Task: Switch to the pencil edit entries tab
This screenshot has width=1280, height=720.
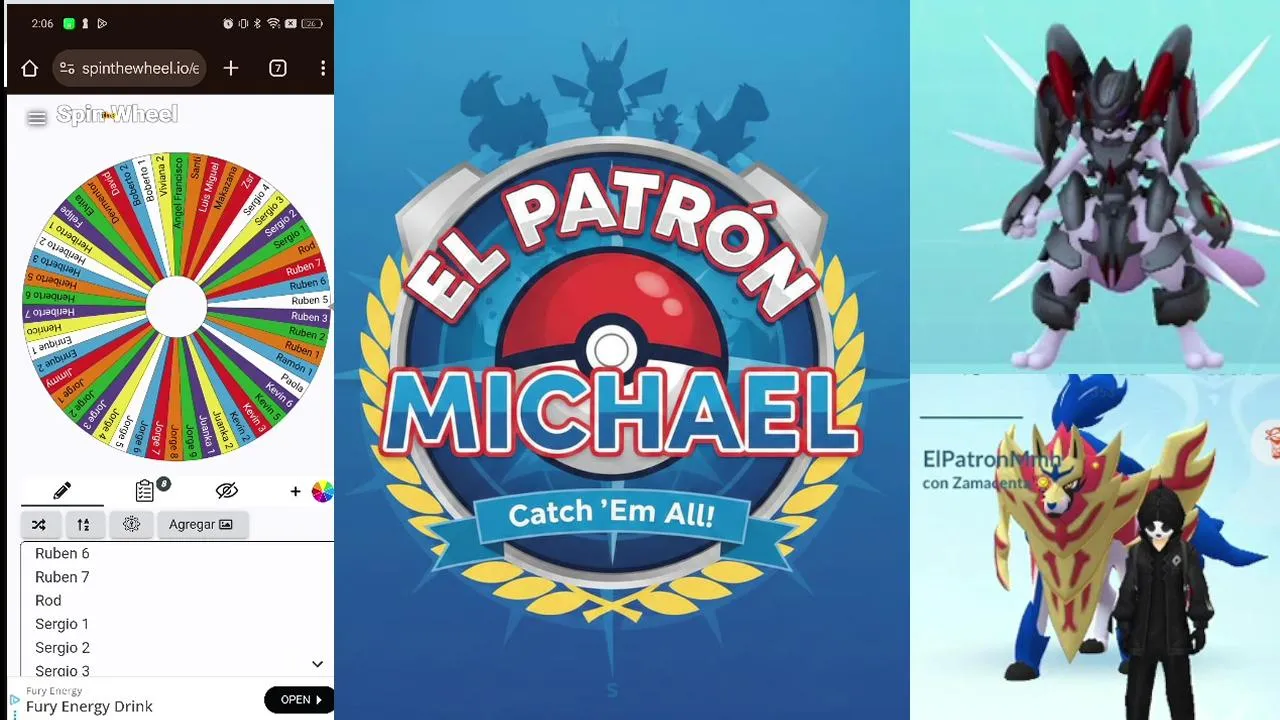Action: (62, 490)
